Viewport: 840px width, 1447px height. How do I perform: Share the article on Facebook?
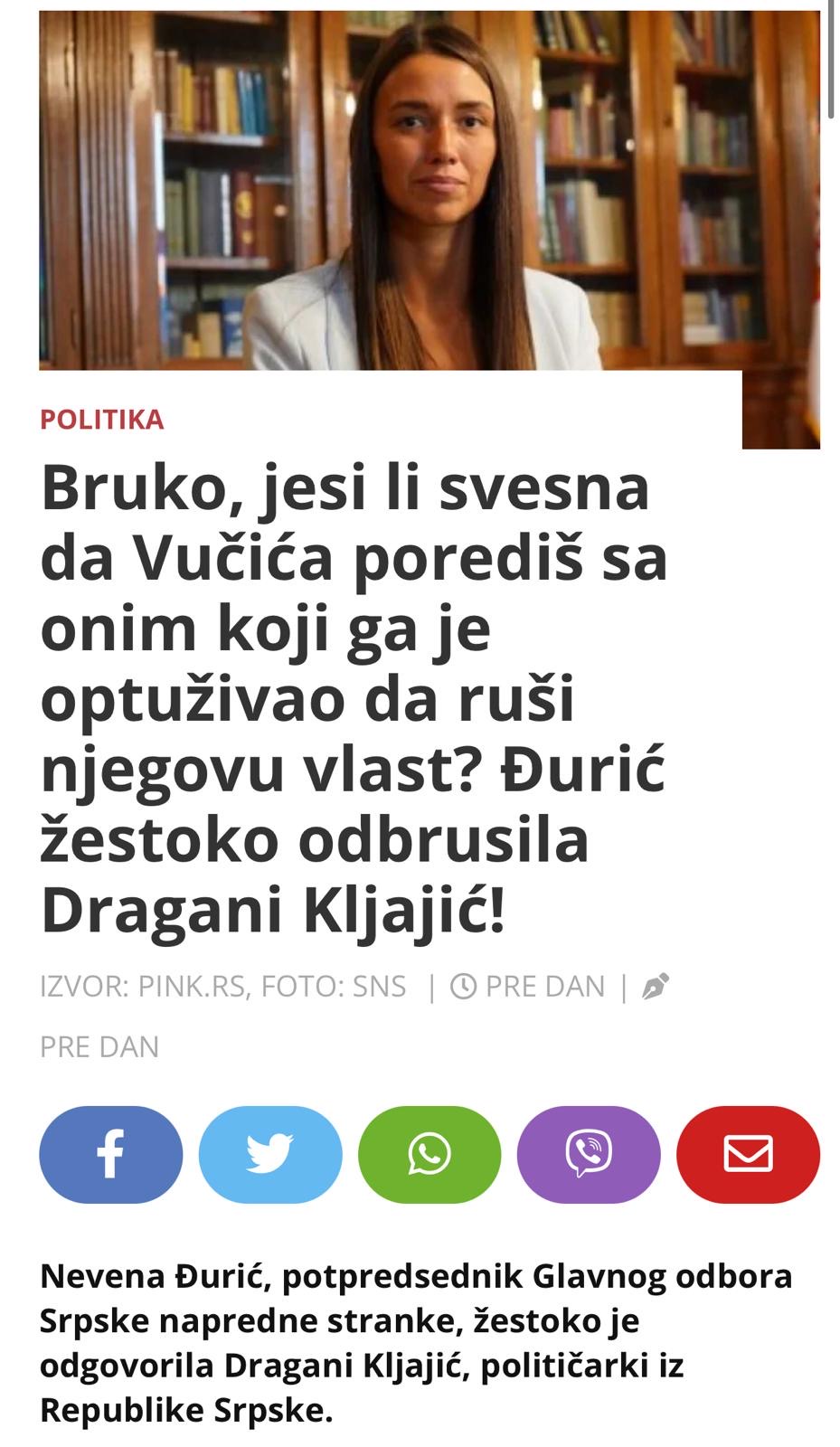[111, 1154]
